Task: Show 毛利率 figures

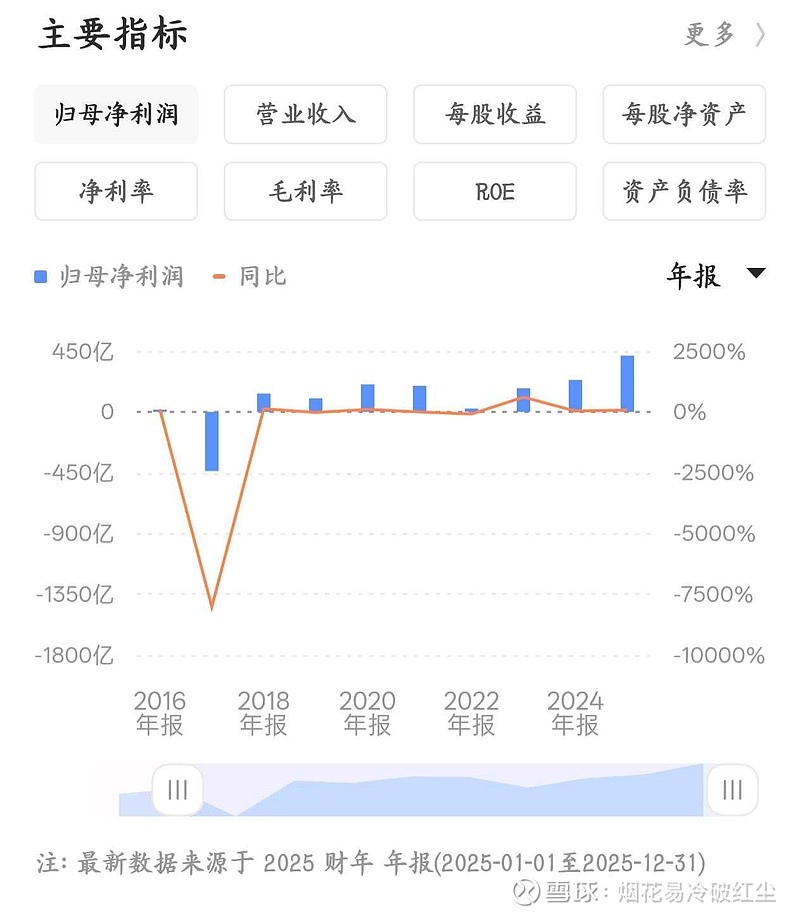Action: [305, 191]
